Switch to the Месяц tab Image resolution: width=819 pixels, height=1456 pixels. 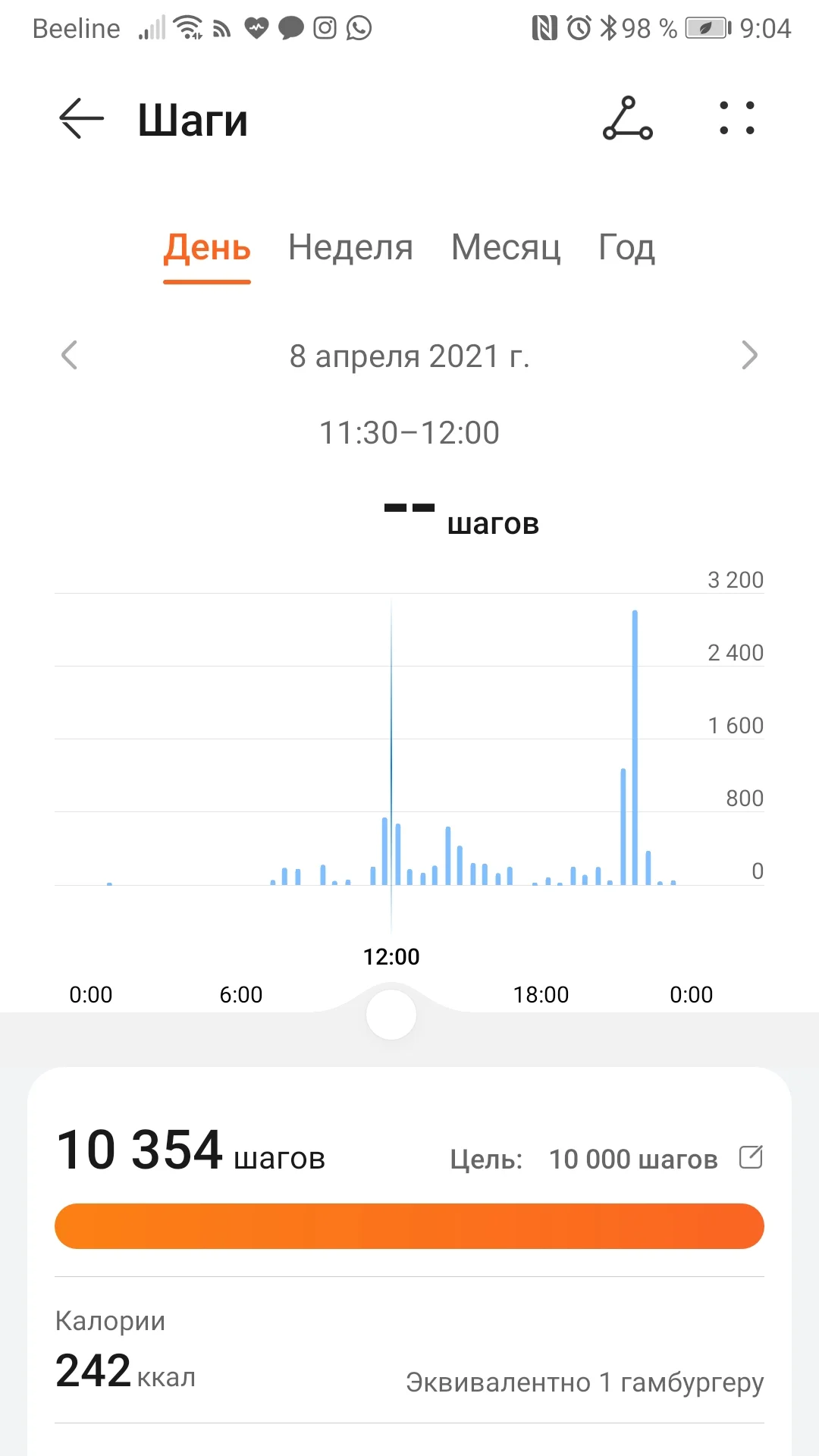(x=506, y=248)
